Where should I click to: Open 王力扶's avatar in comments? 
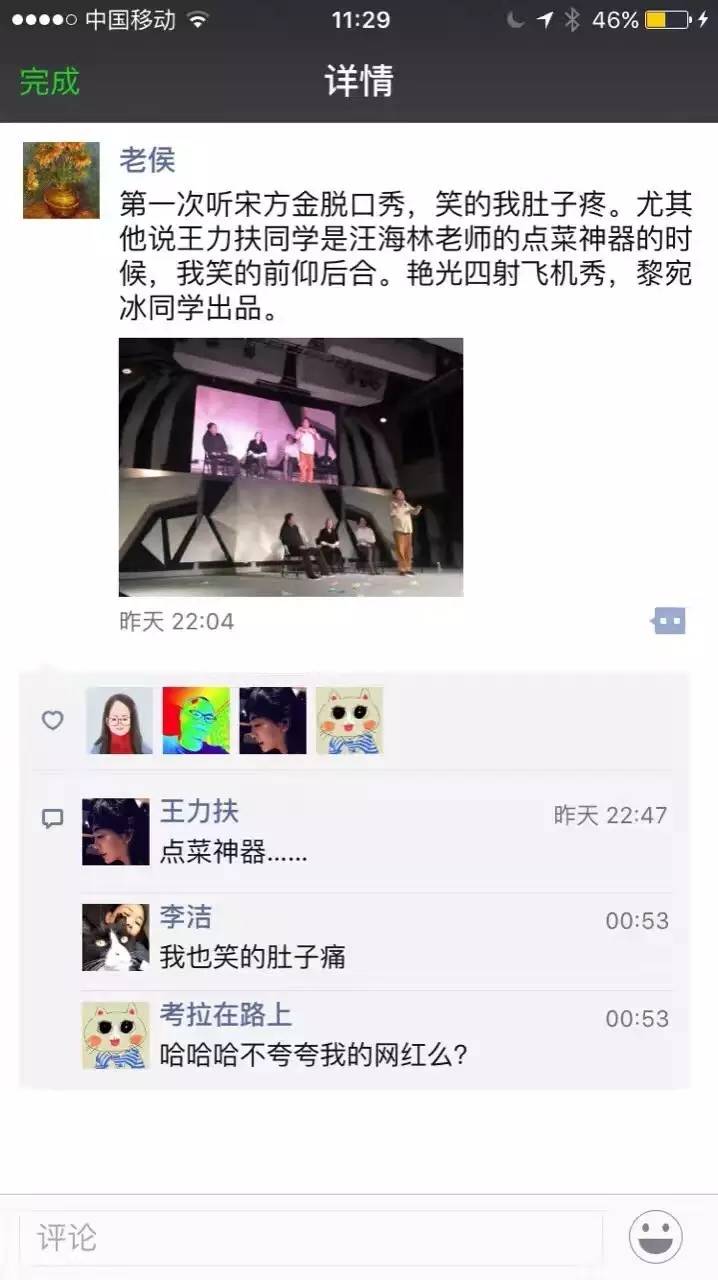click(x=115, y=831)
